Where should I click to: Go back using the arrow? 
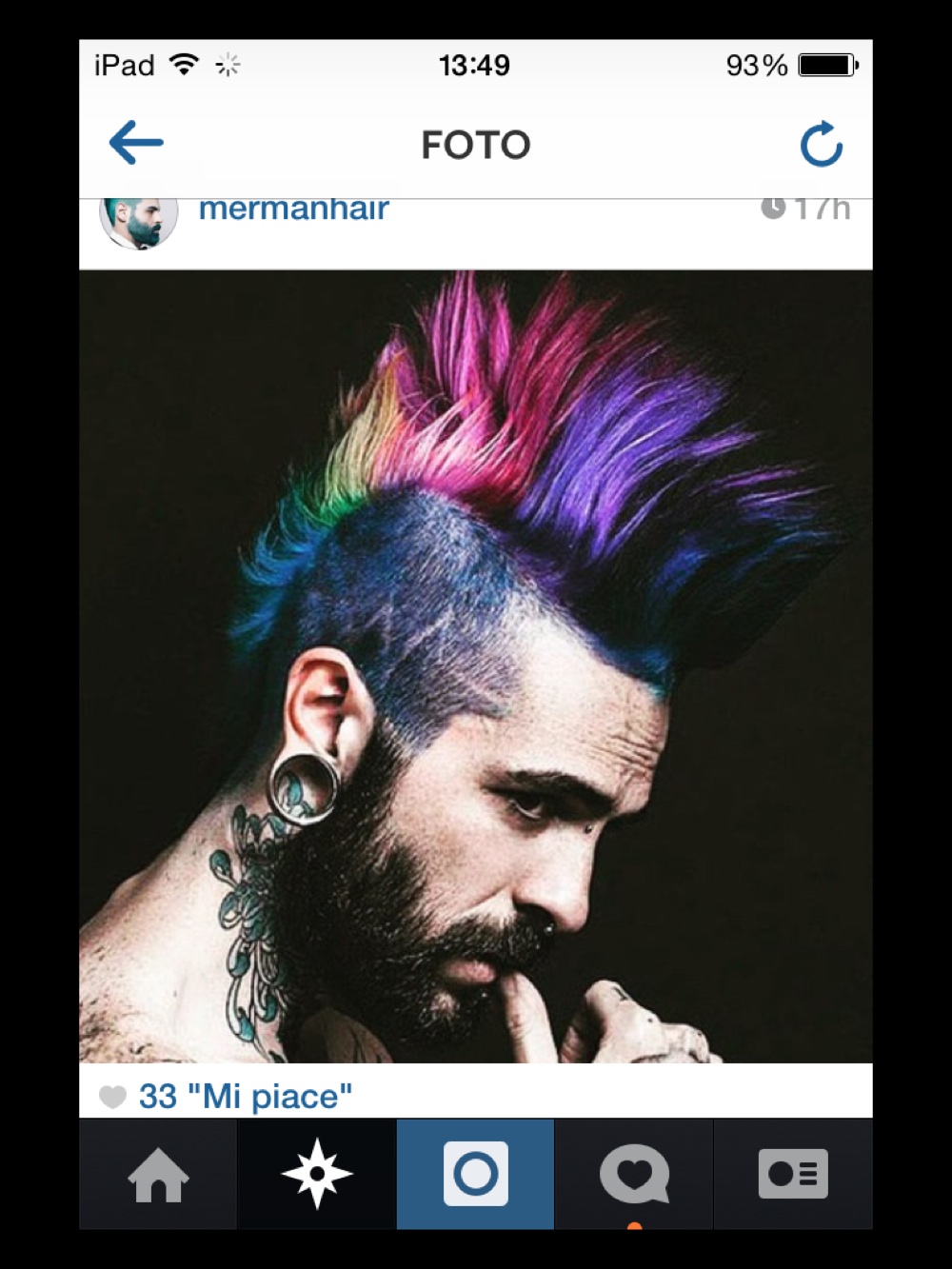coord(136,144)
